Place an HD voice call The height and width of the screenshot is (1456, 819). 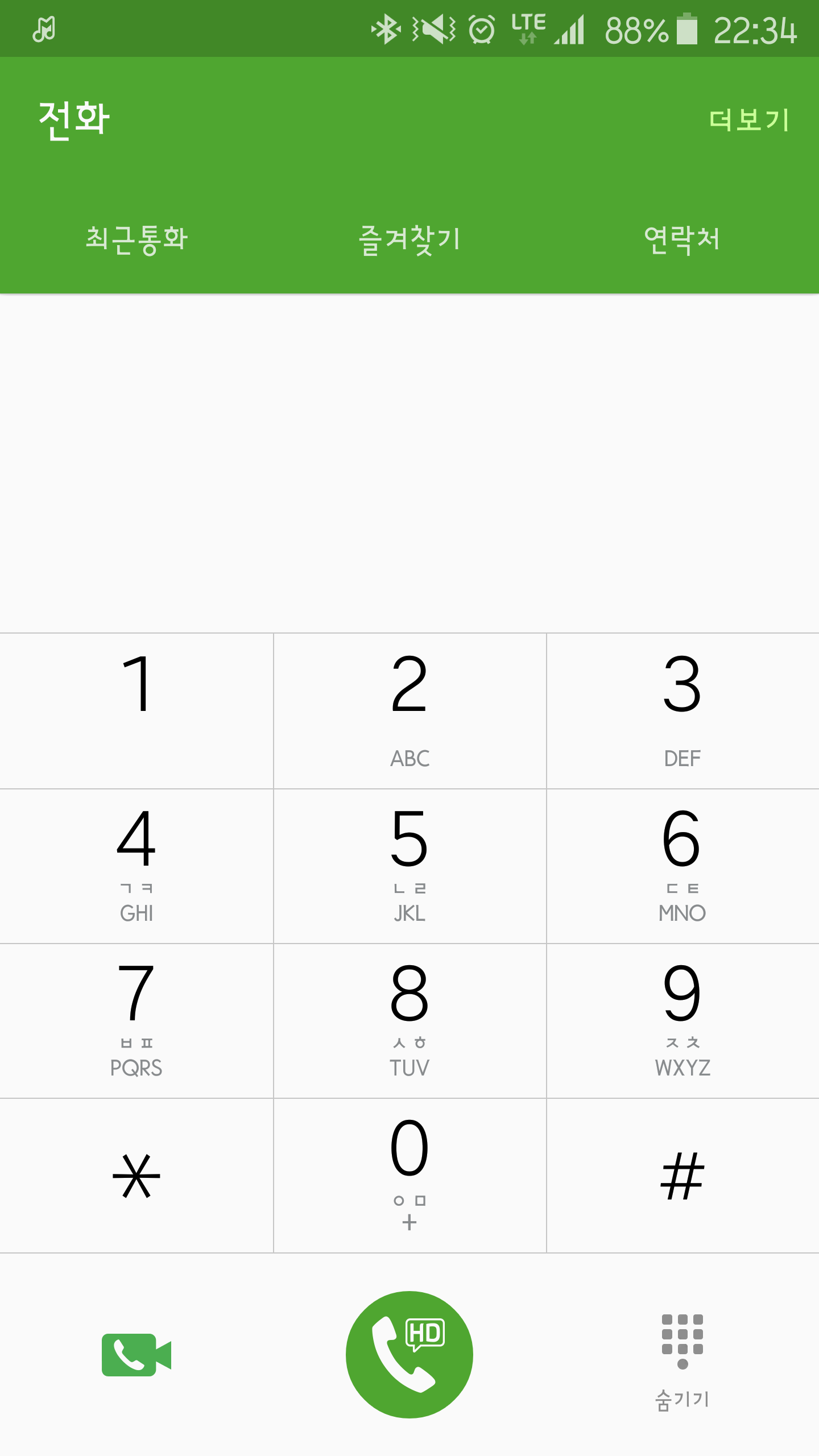click(x=409, y=1355)
